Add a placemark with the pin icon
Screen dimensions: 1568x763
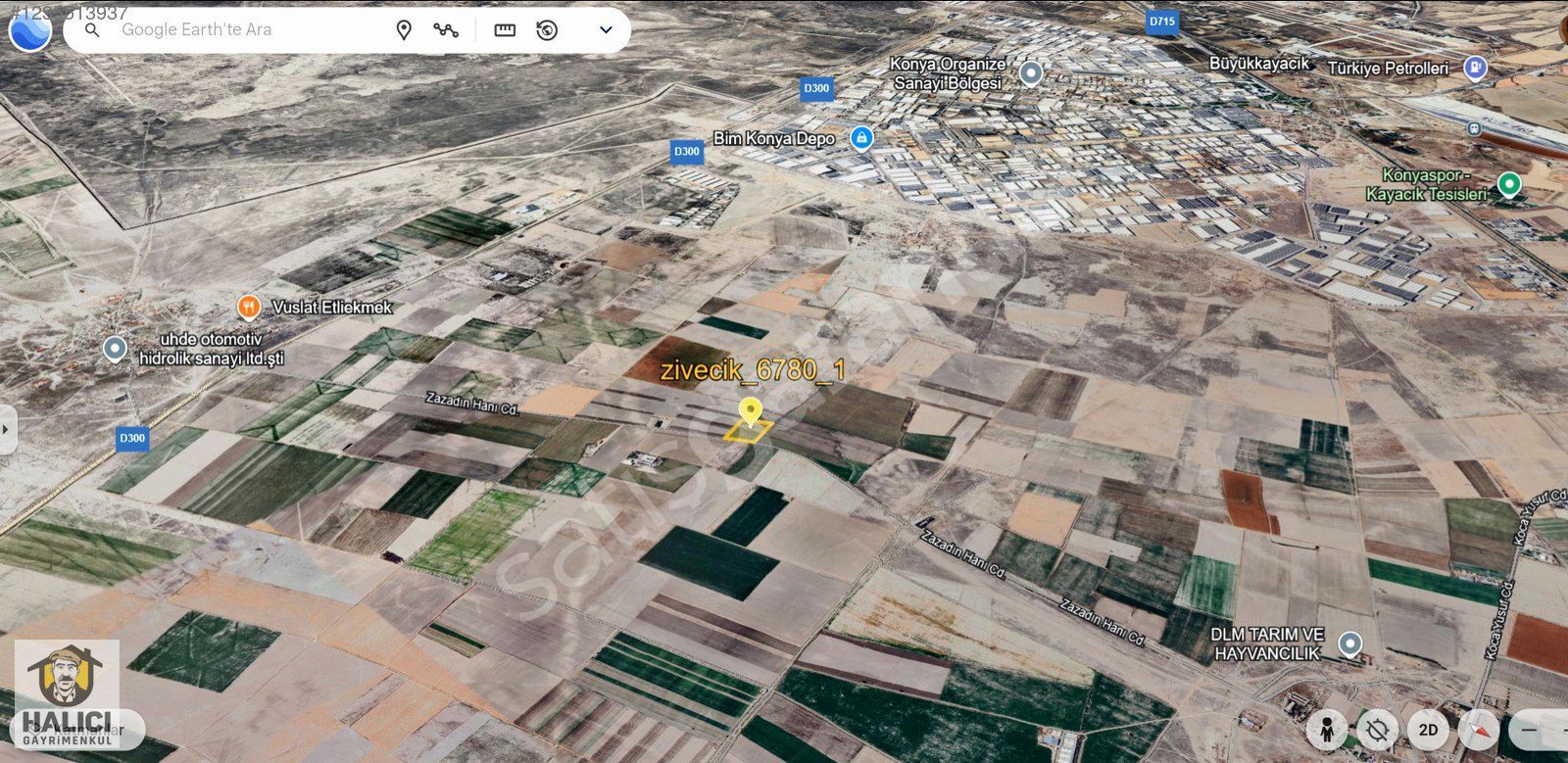(x=404, y=30)
